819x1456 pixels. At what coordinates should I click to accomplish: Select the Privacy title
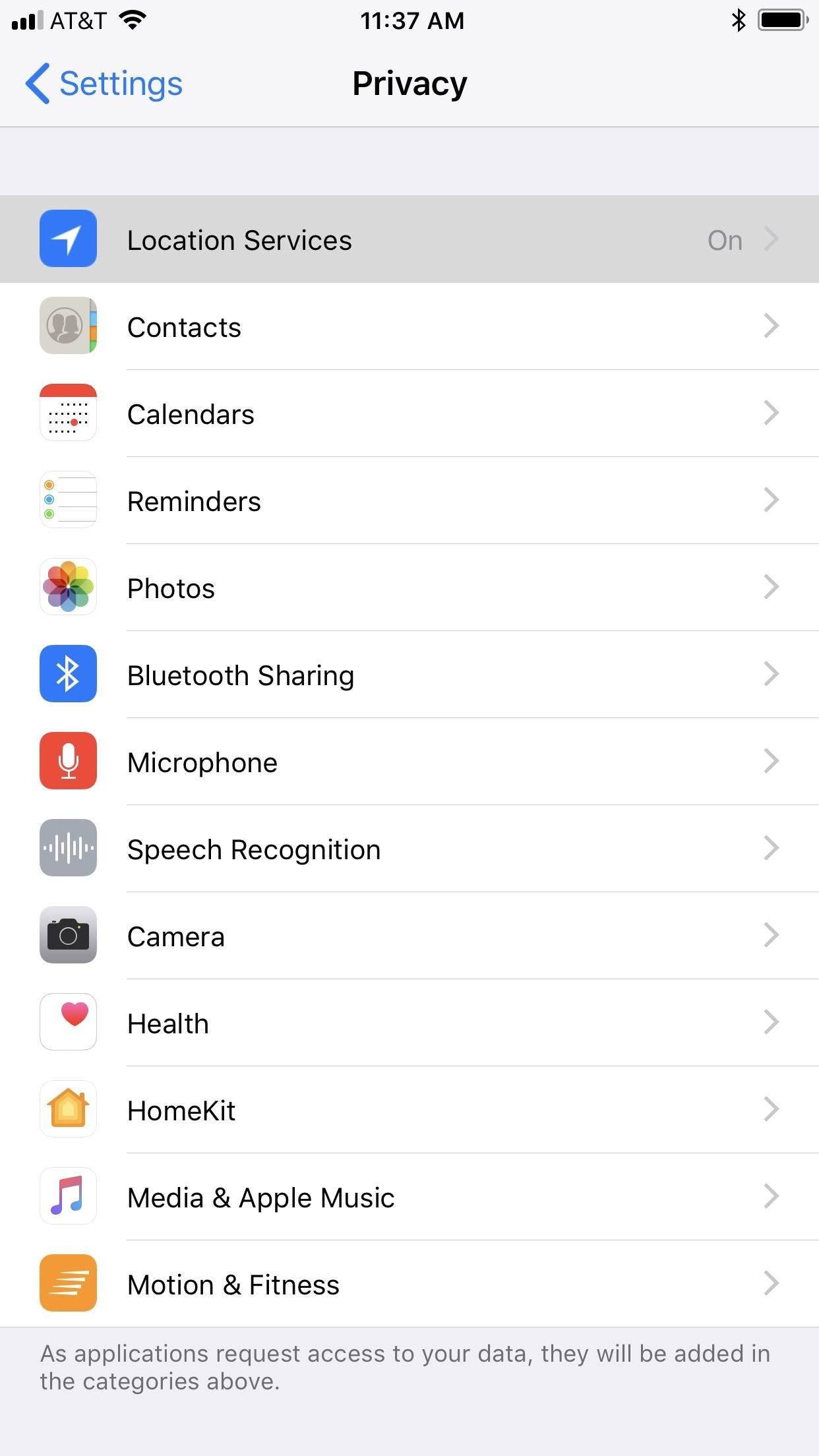point(409,83)
